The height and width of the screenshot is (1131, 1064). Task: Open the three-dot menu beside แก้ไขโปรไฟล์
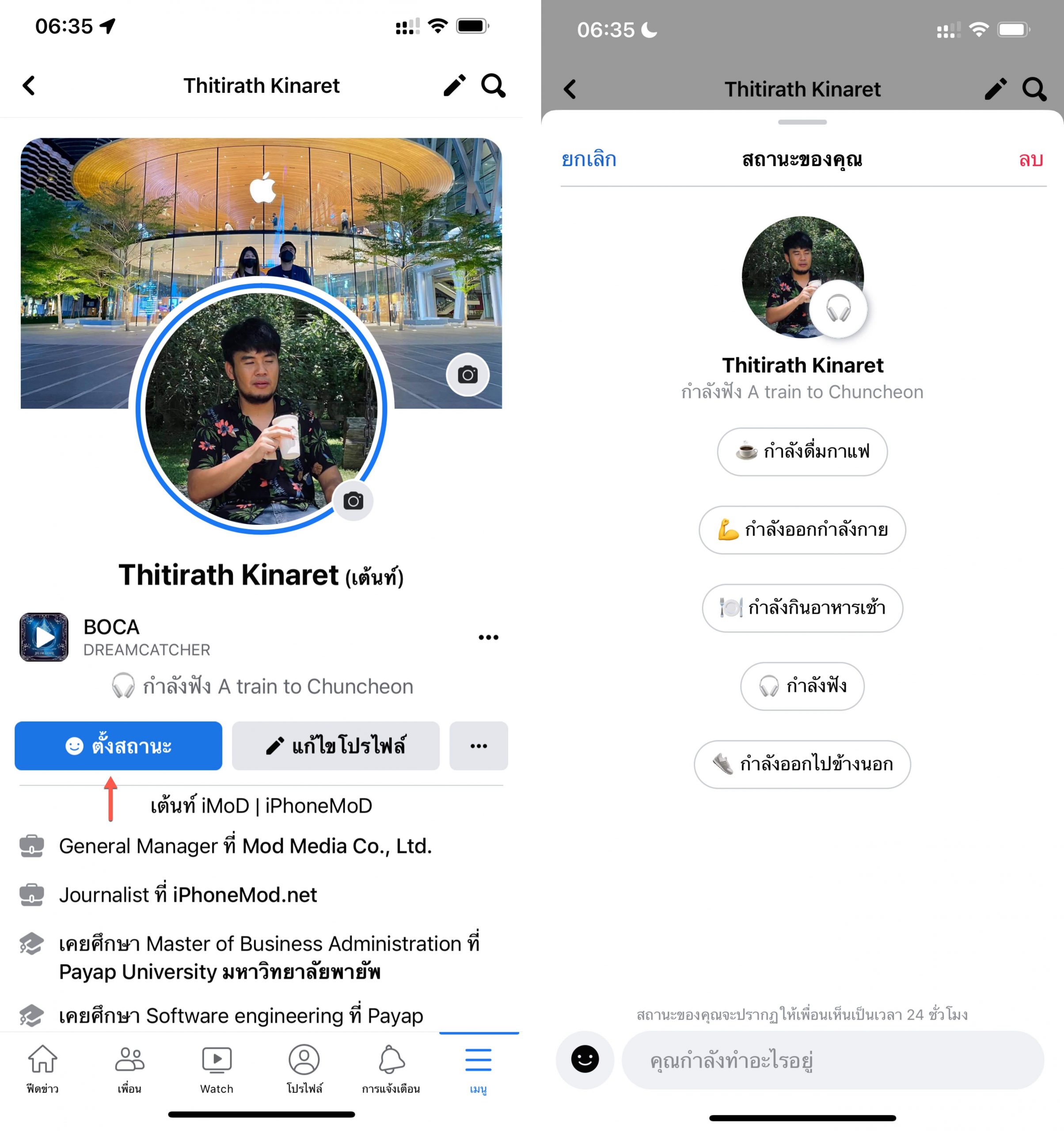(x=479, y=745)
